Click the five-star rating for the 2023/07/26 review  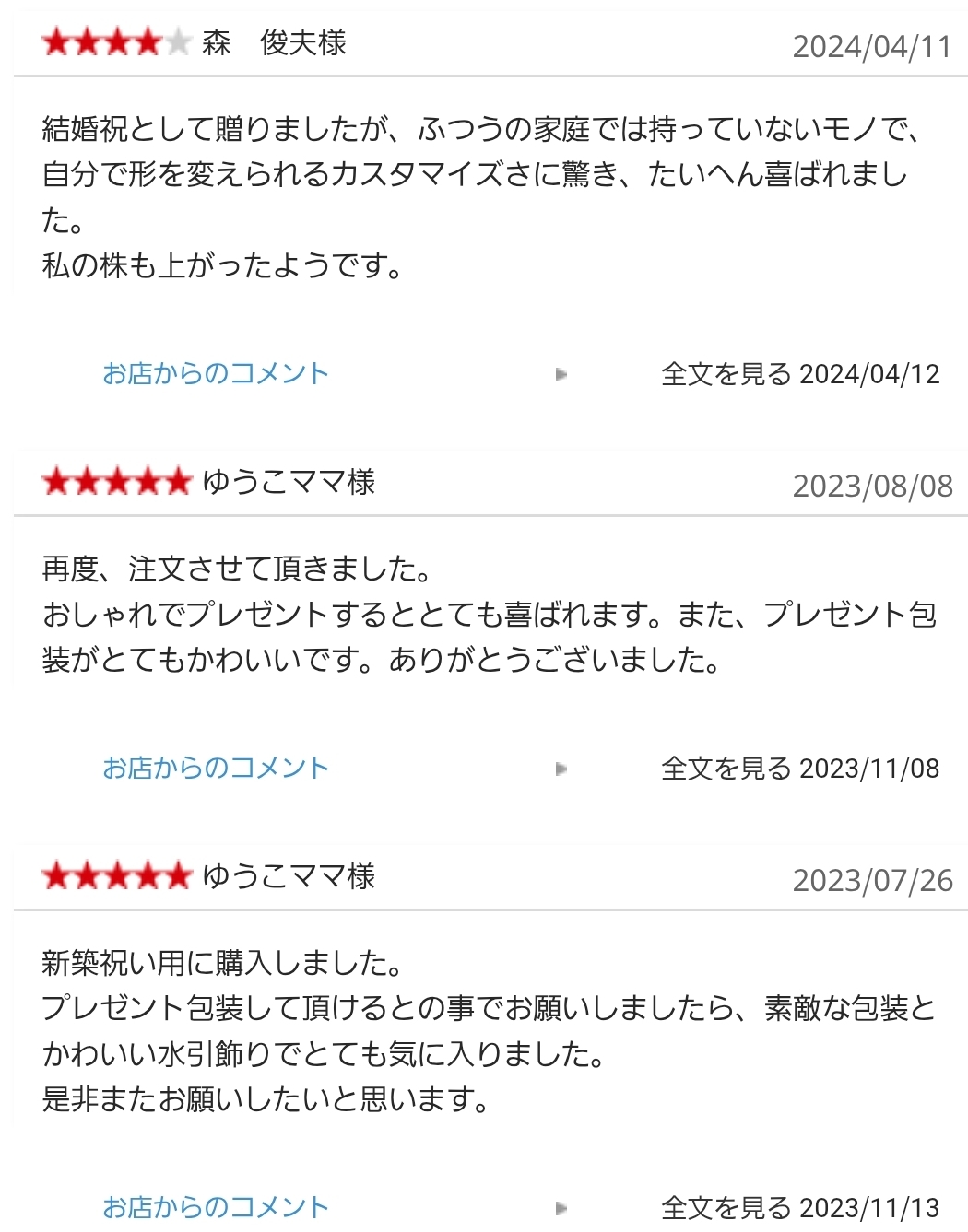(115, 875)
